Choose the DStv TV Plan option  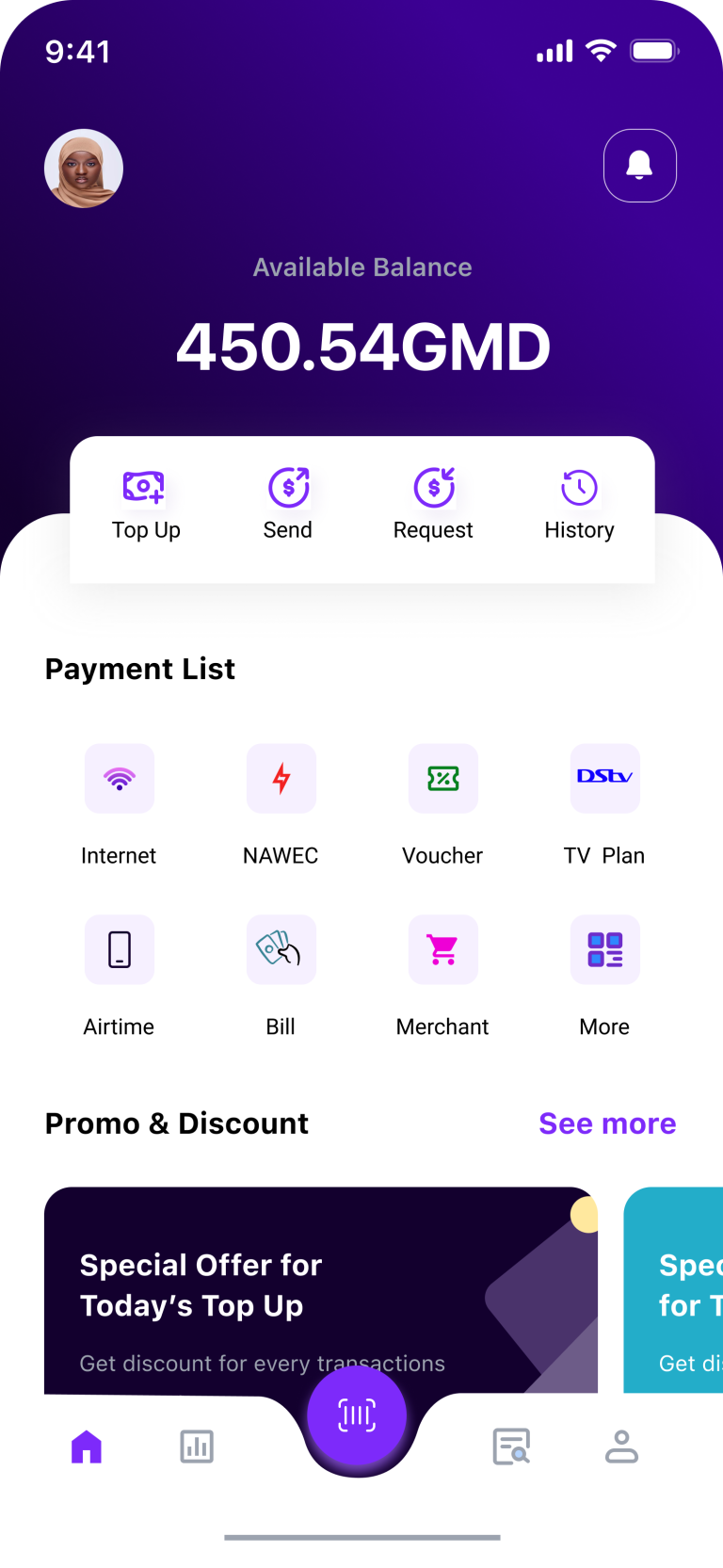coord(604,779)
